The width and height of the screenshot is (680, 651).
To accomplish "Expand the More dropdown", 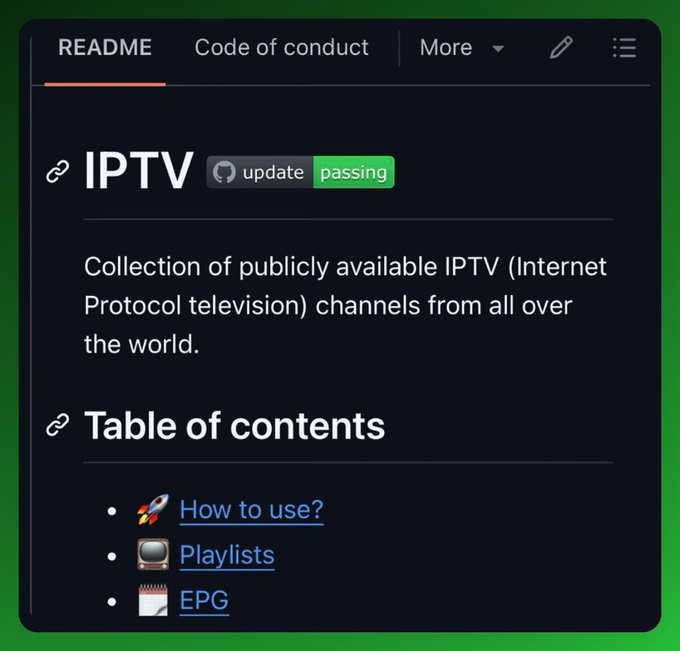I will [x=461, y=48].
